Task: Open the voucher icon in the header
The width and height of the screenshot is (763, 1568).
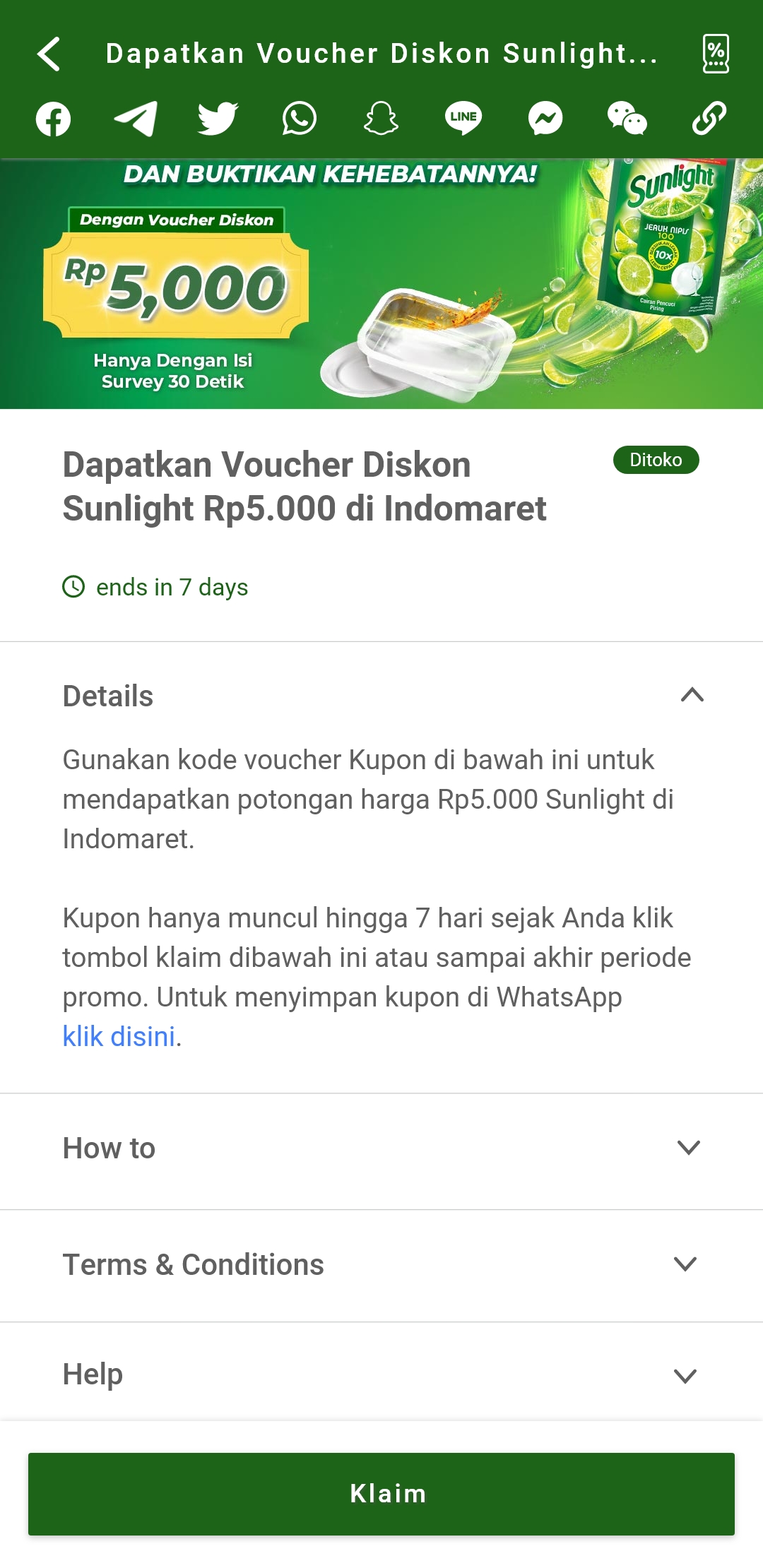Action: point(715,54)
